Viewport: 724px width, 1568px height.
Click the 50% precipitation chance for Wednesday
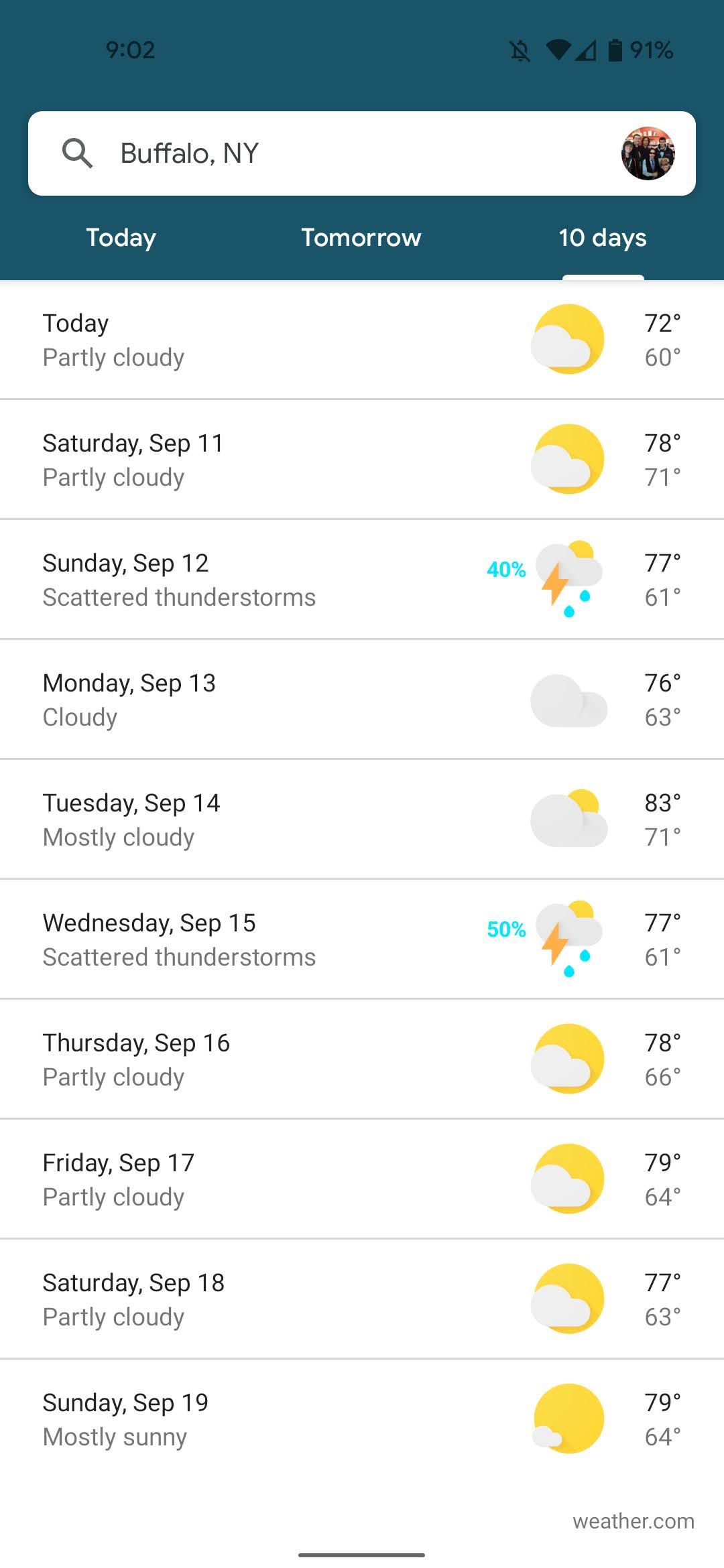505,930
